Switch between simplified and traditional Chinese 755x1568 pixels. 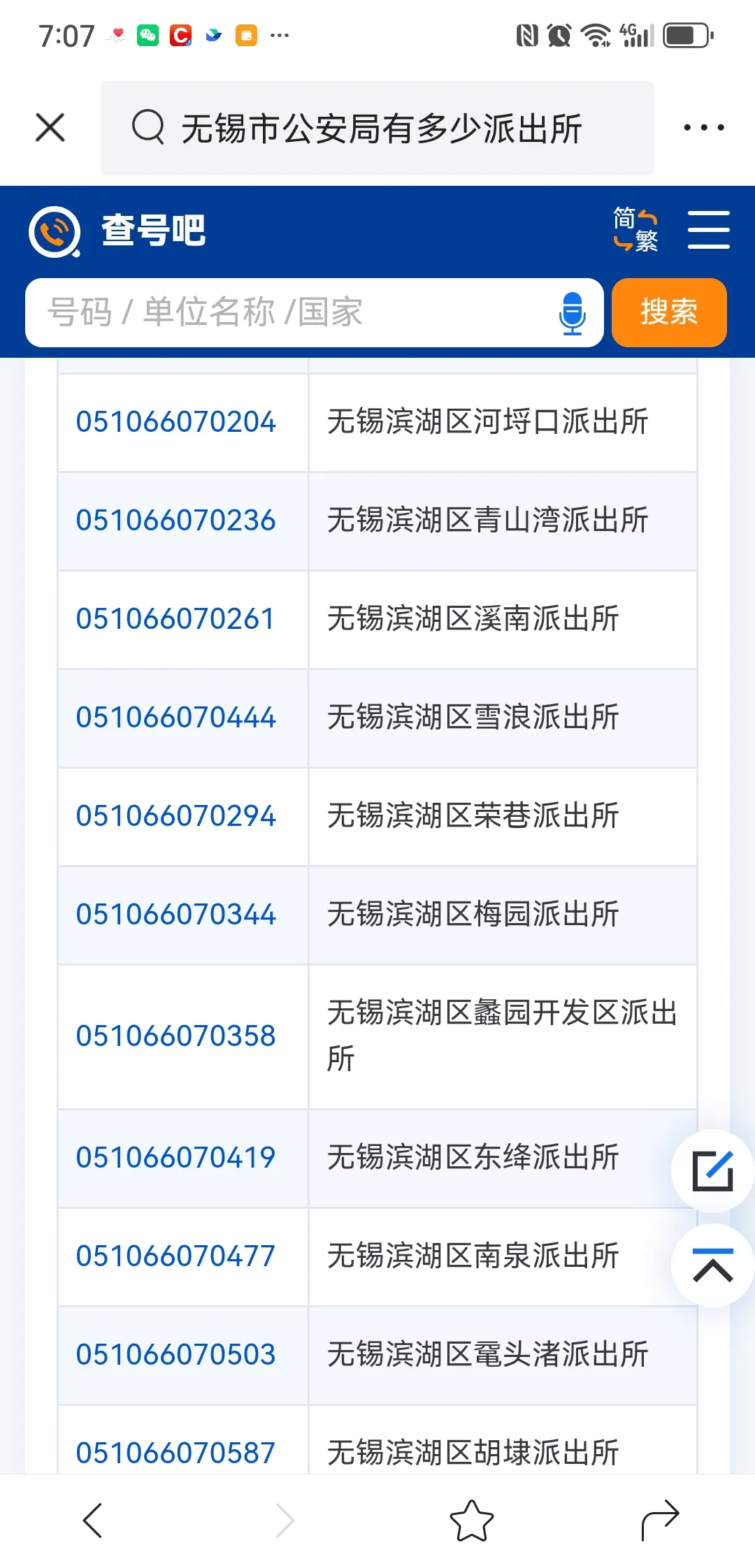(635, 229)
